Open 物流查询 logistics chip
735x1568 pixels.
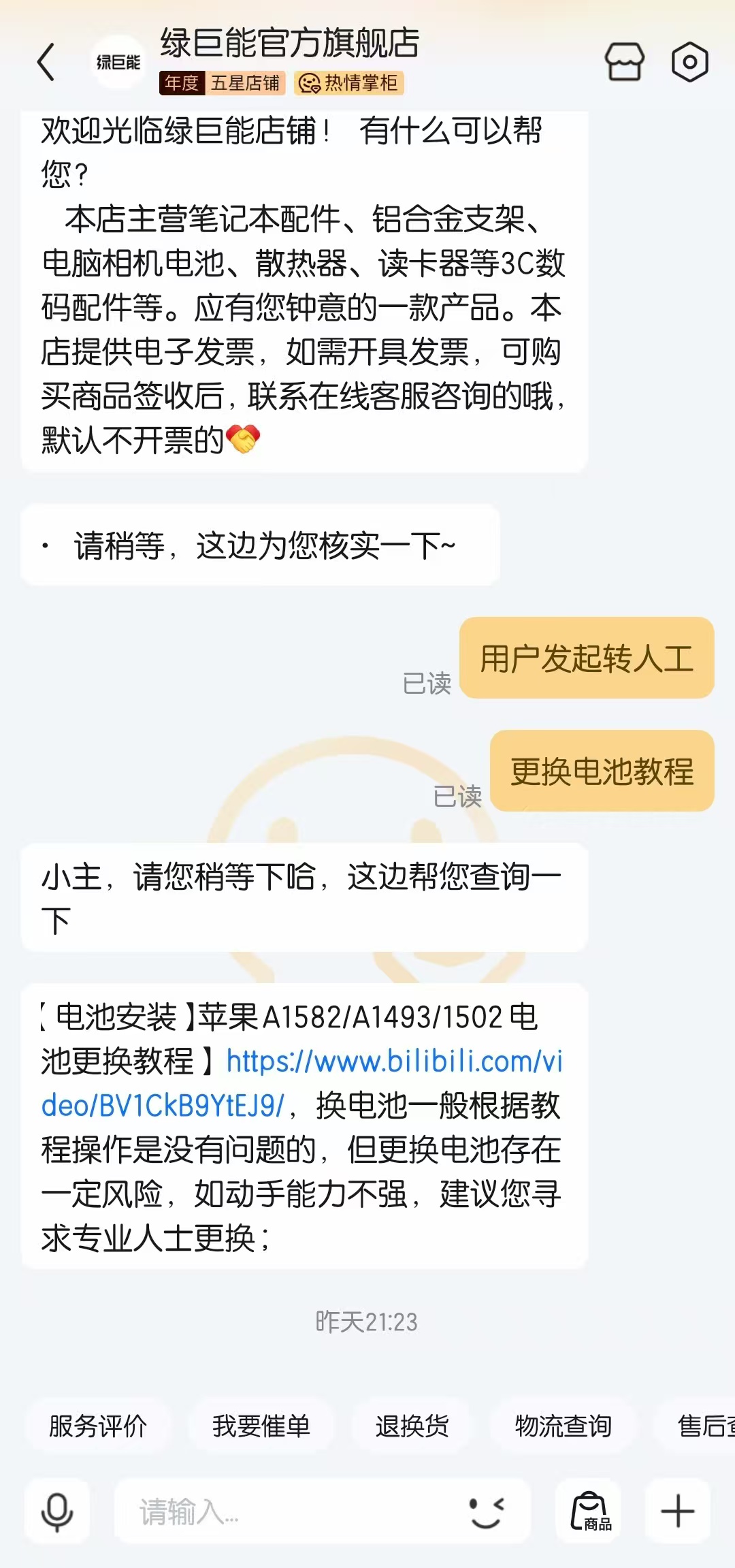563,1426
